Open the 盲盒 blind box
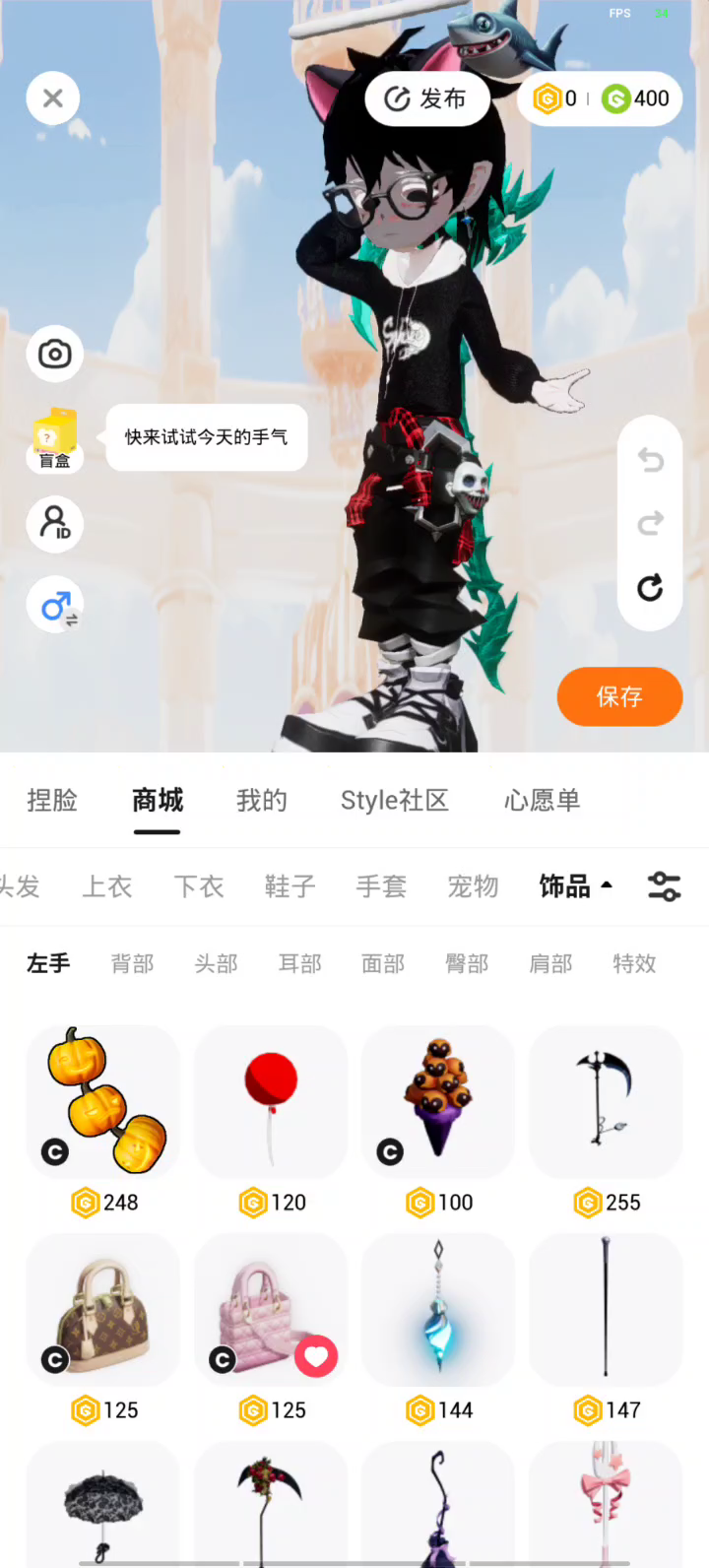 (x=55, y=439)
